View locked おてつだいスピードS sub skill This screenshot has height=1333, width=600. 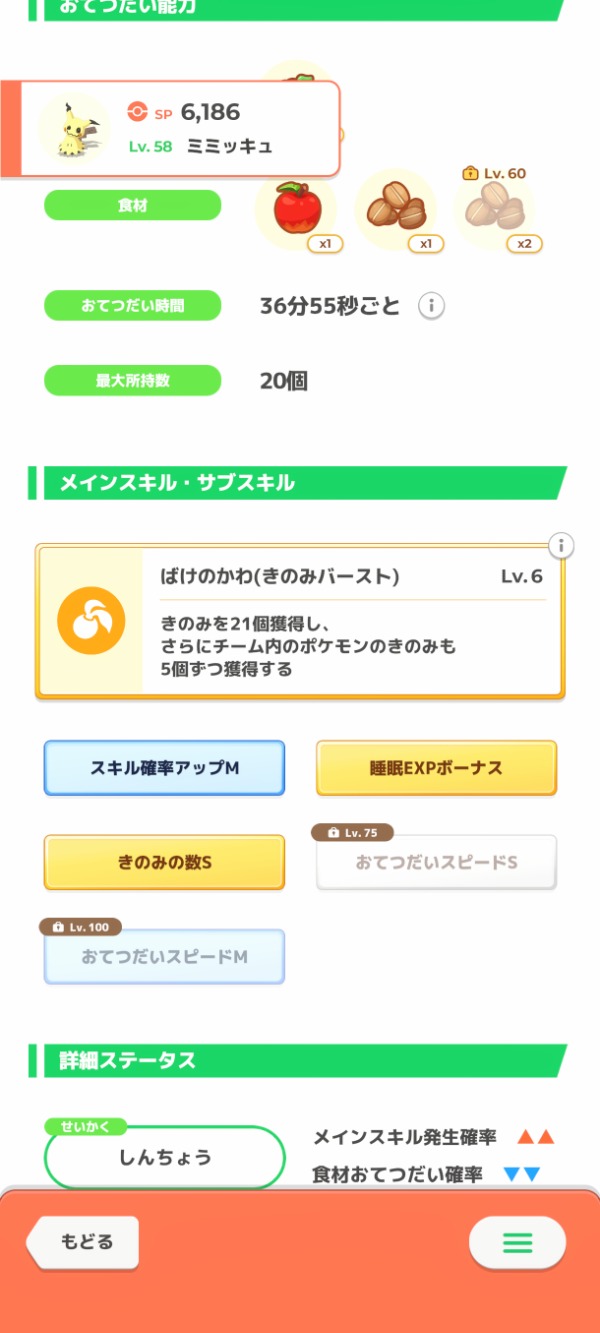[x=436, y=862]
